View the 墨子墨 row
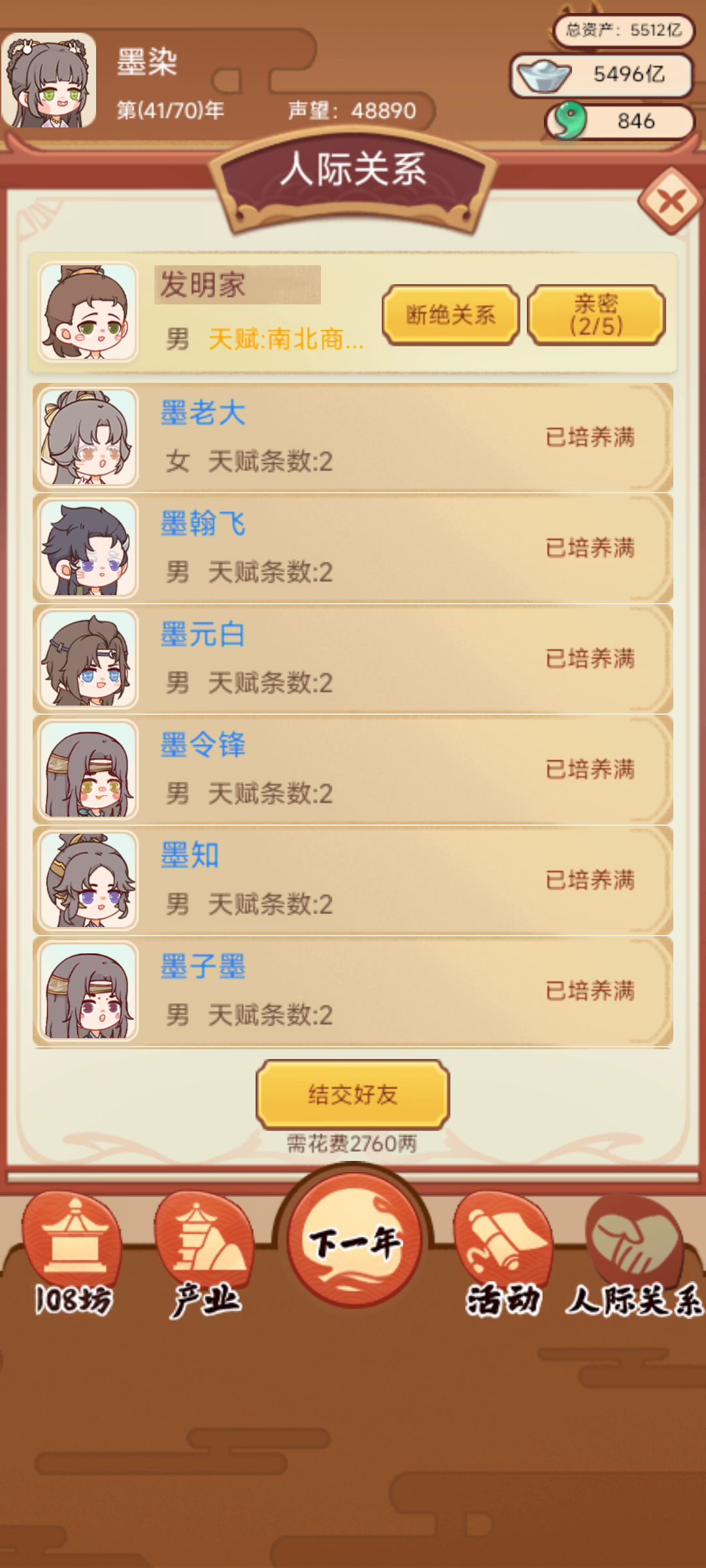Screen dimensions: 706x1568 coord(353,991)
